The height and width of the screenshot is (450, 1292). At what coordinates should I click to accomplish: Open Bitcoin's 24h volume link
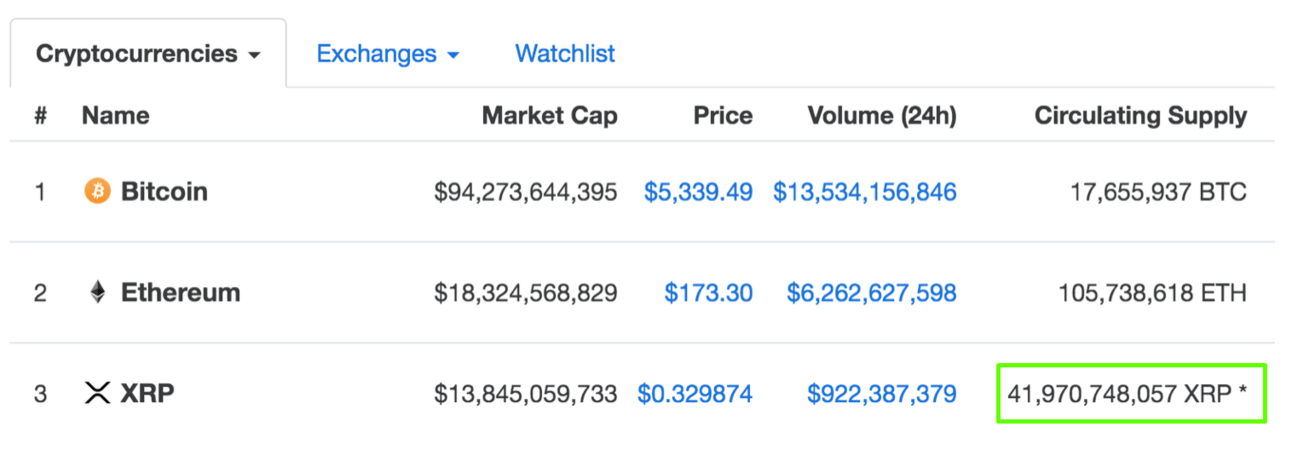pos(864,191)
